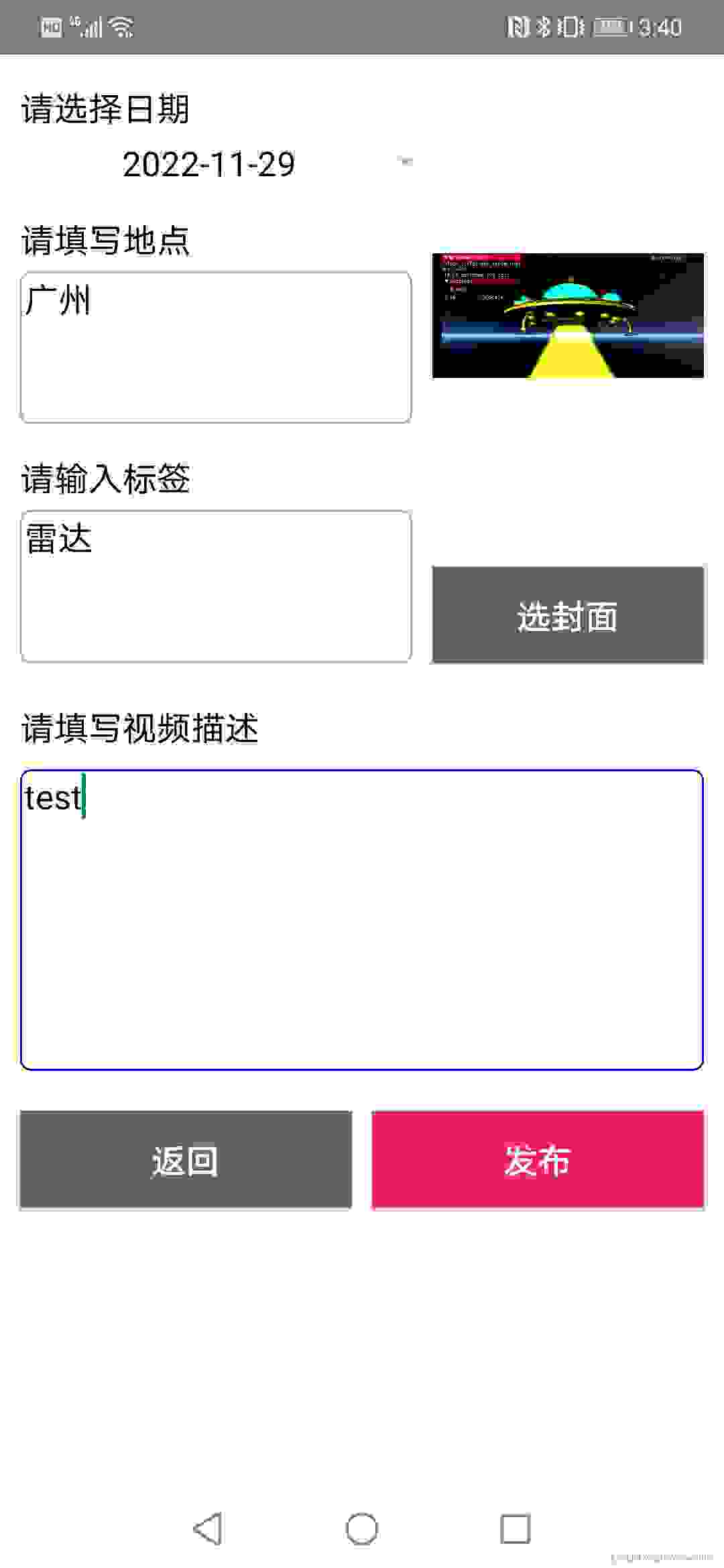
Task: Open the date dropdown showing 2022-11-29
Action: pyautogui.click(x=216, y=164)
